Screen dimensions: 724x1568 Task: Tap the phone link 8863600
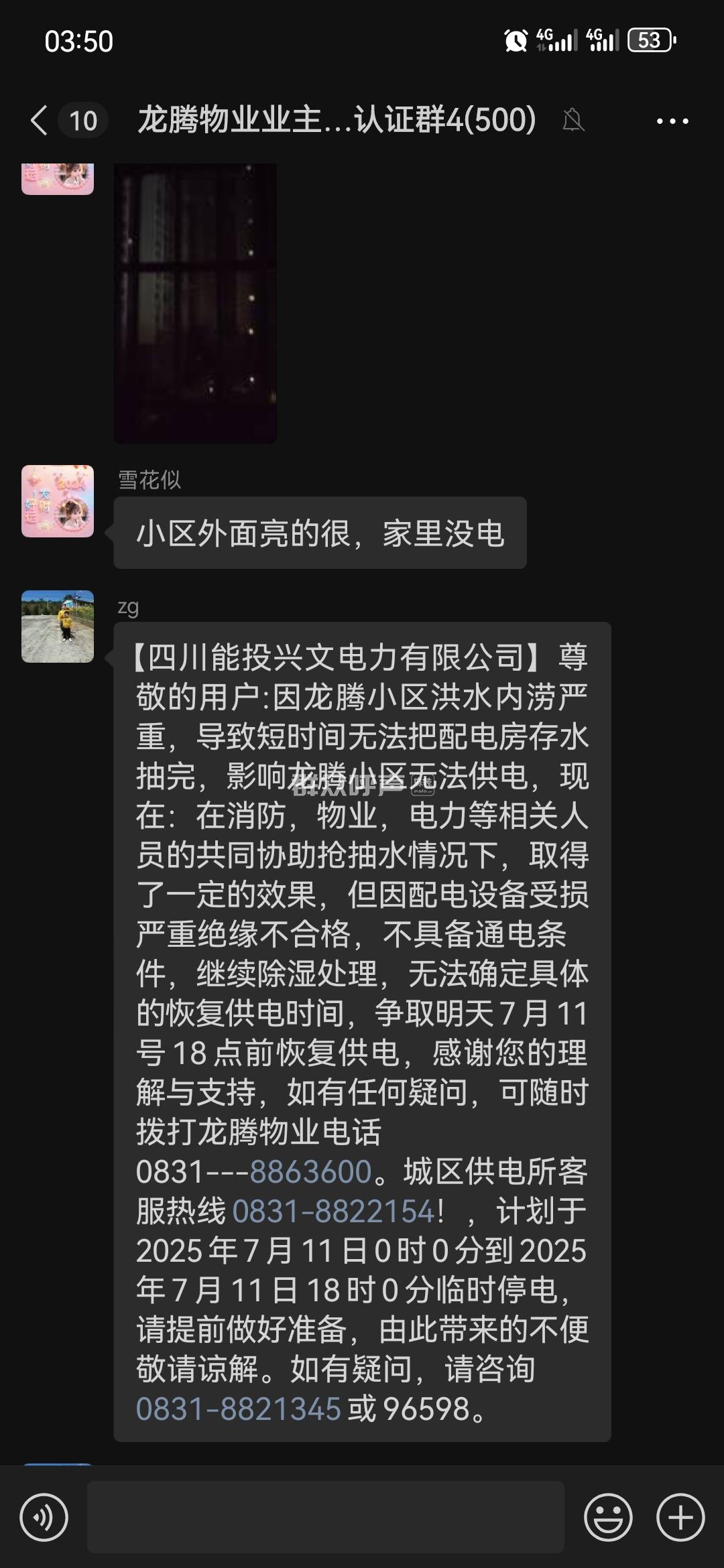point(310,1172)
